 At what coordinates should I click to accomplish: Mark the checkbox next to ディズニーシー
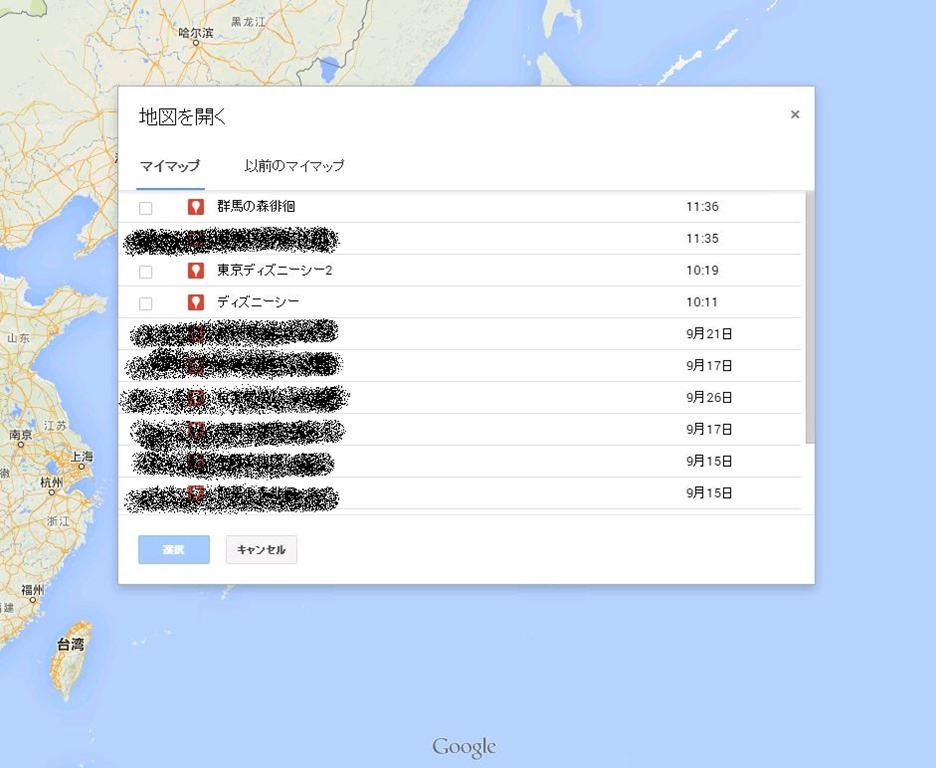[146, 303]
